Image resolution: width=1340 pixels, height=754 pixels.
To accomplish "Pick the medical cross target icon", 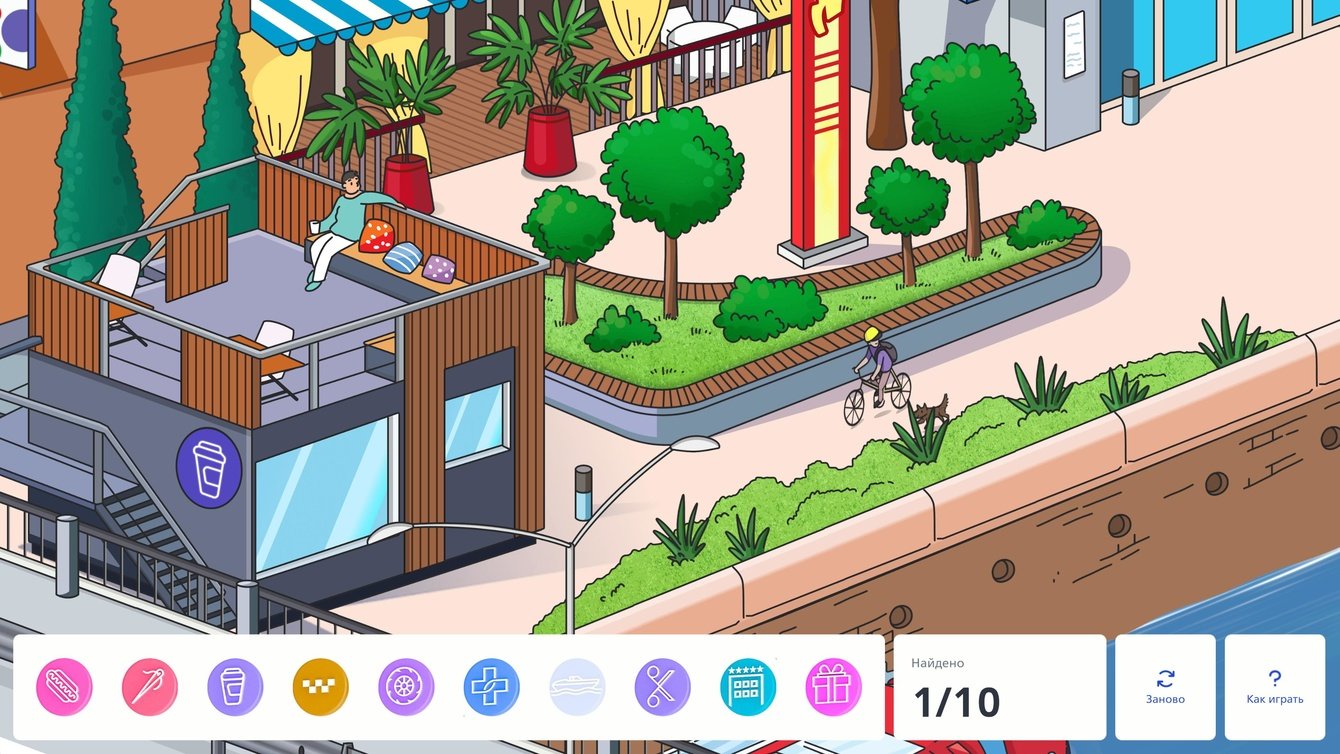I will pos(492,687).
